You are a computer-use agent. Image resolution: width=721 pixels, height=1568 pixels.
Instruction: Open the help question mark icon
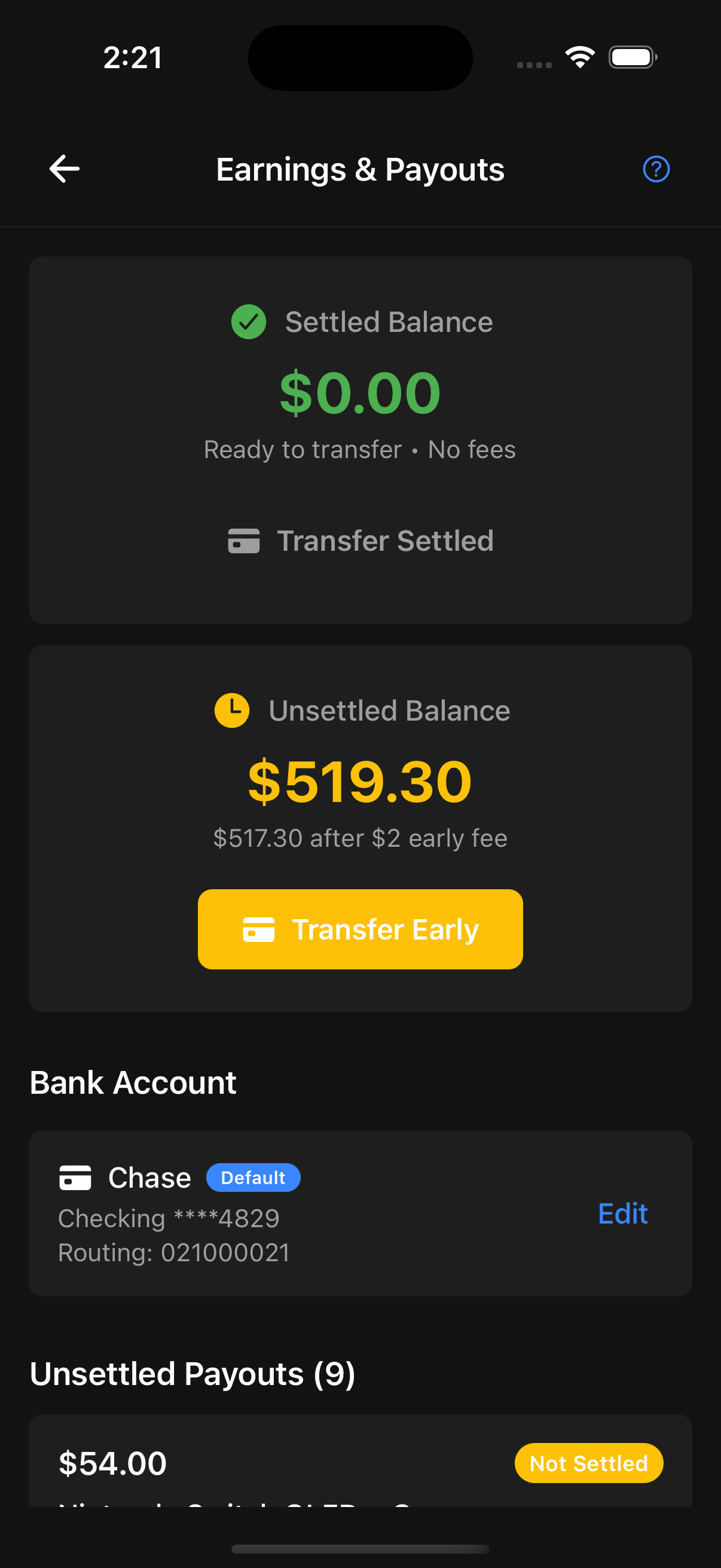pos(656,169)
